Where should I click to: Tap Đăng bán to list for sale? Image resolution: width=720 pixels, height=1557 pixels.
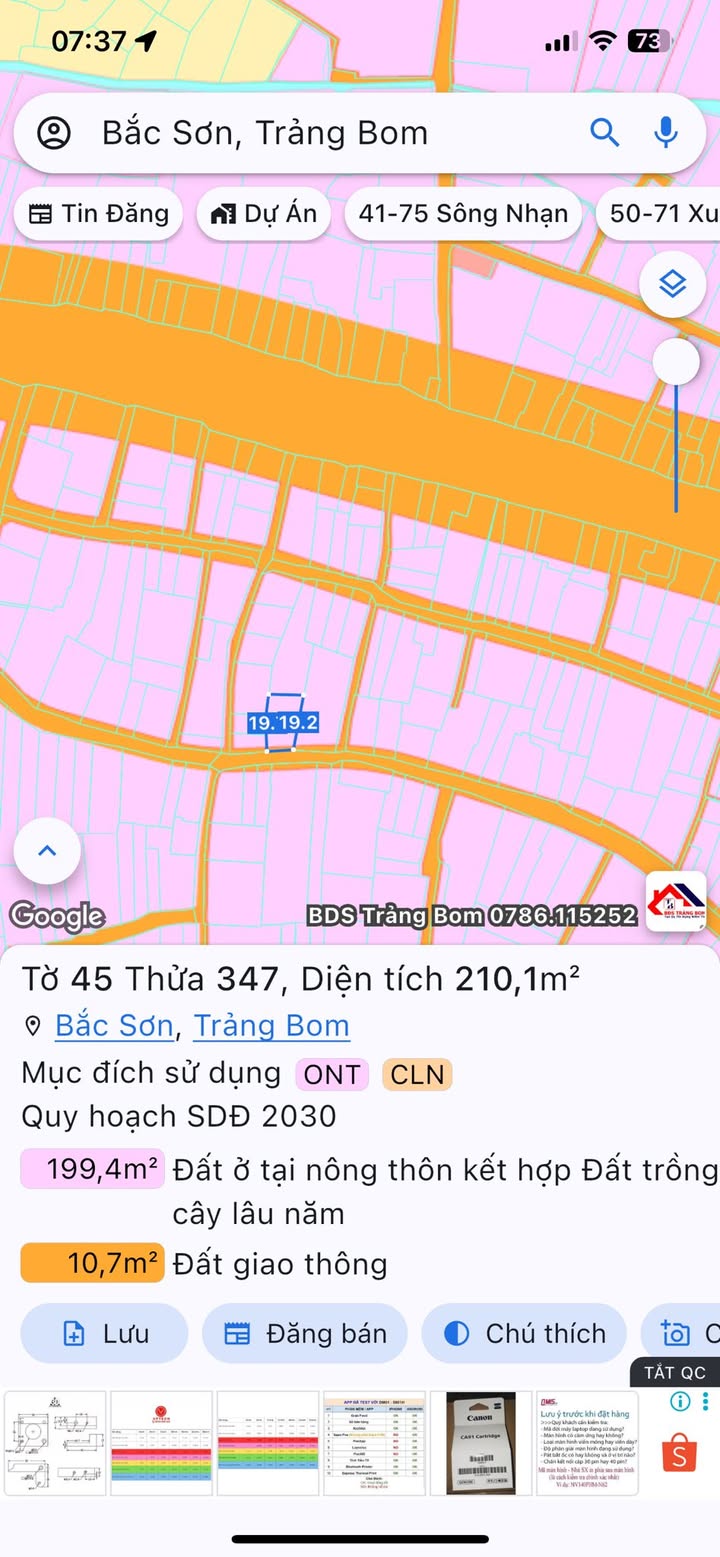[305, 1333]
